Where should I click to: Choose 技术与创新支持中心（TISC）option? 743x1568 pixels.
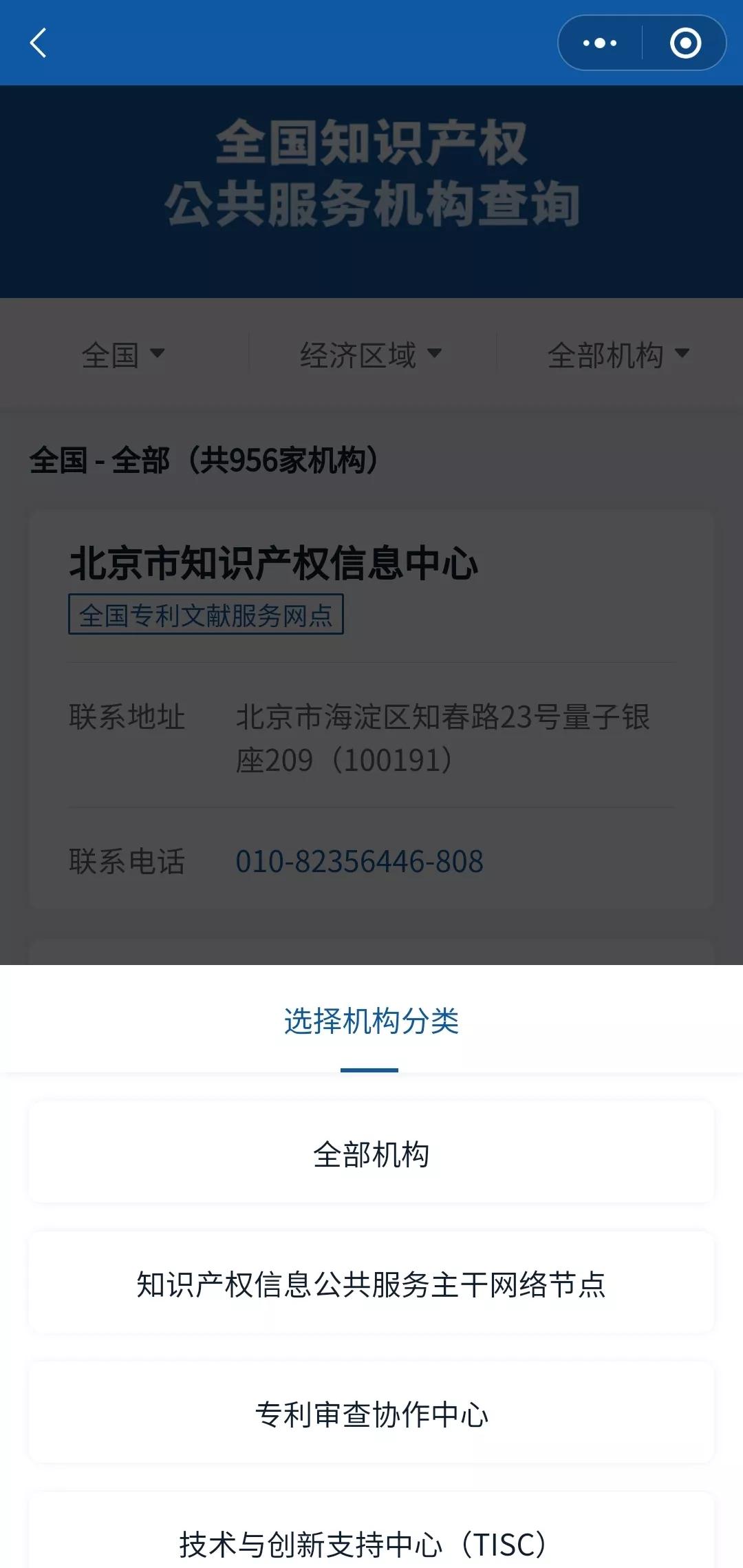(371, 1544)
